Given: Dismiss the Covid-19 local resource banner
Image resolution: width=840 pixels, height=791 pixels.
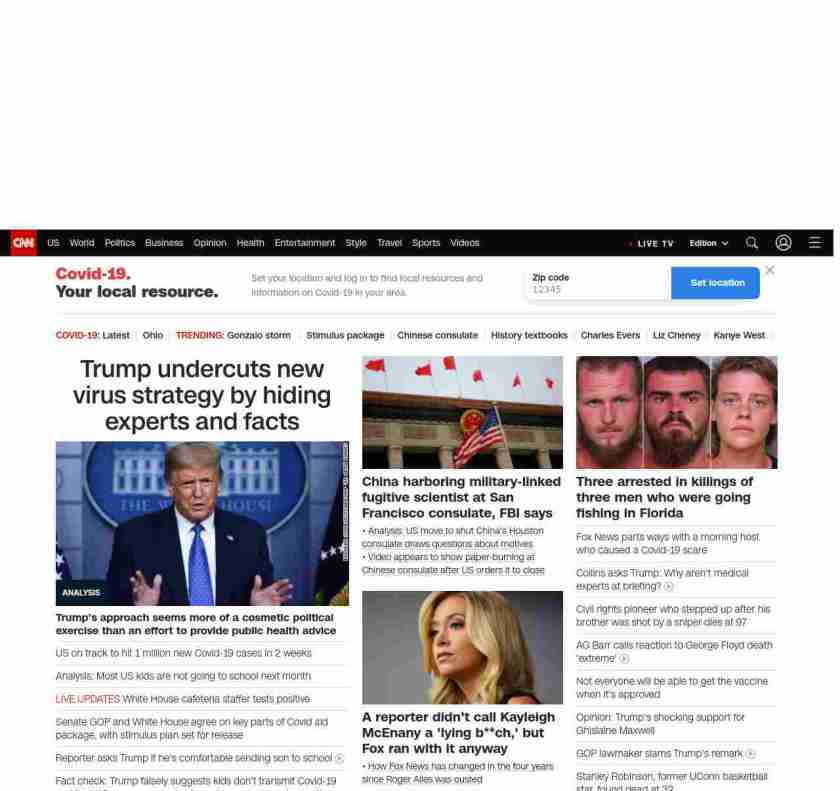Looking at the screenshot, I should coord(769,270).
